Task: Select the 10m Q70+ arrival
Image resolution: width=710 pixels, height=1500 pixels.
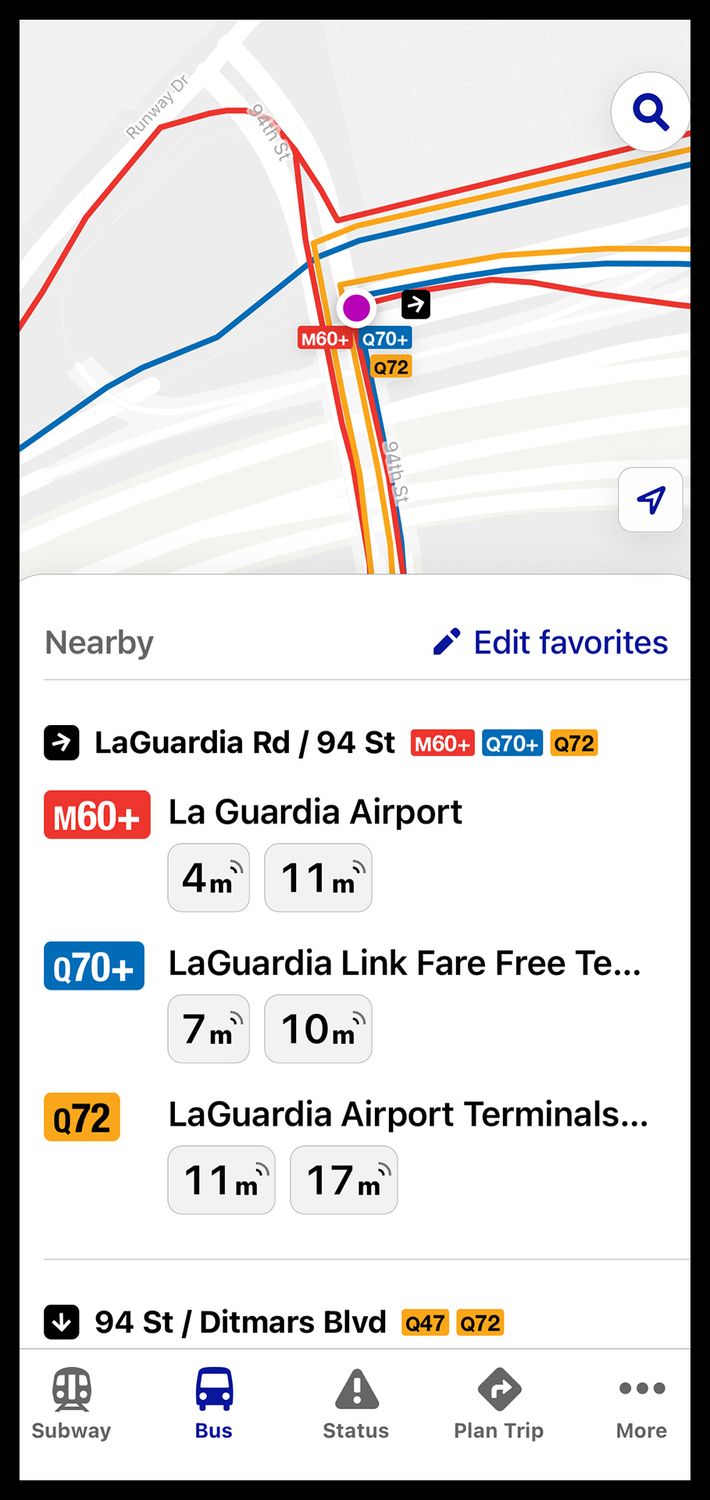Action: tap(318, 1029)
